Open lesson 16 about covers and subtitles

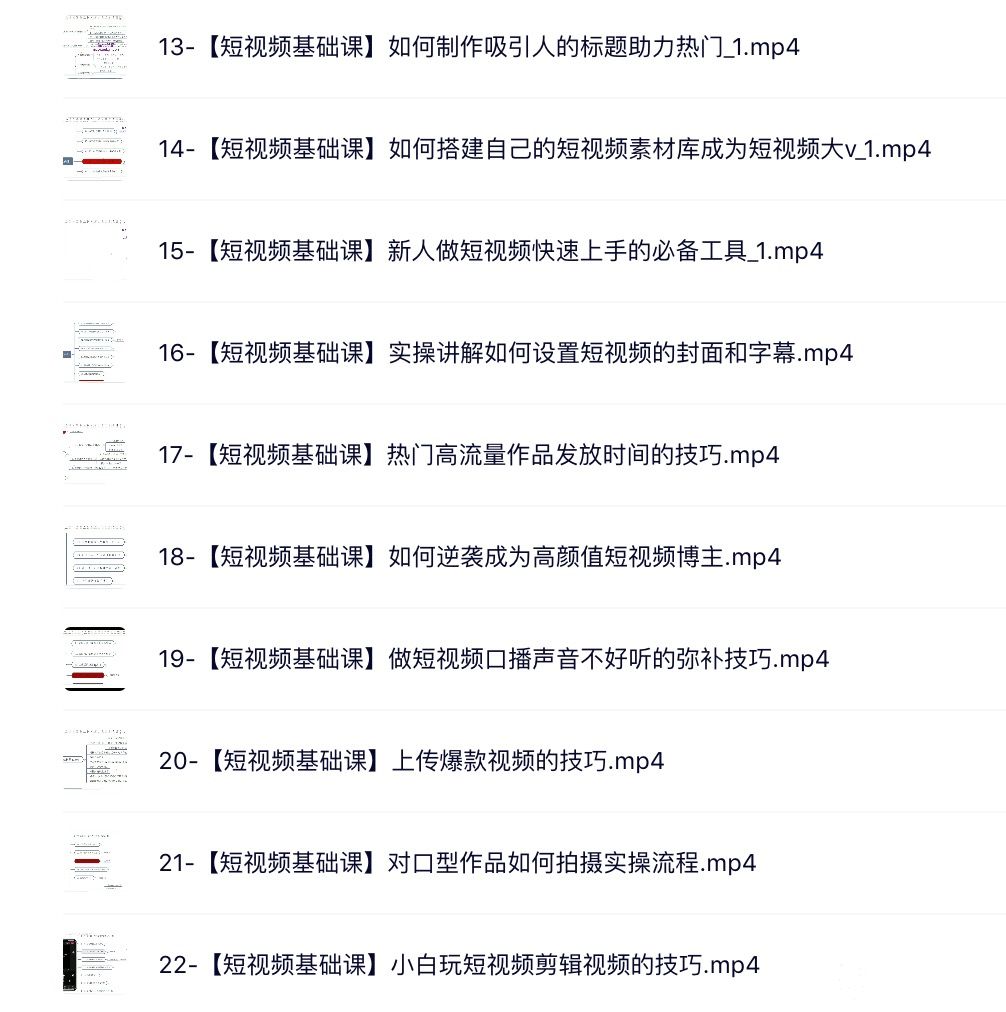(x=505, y=353)
